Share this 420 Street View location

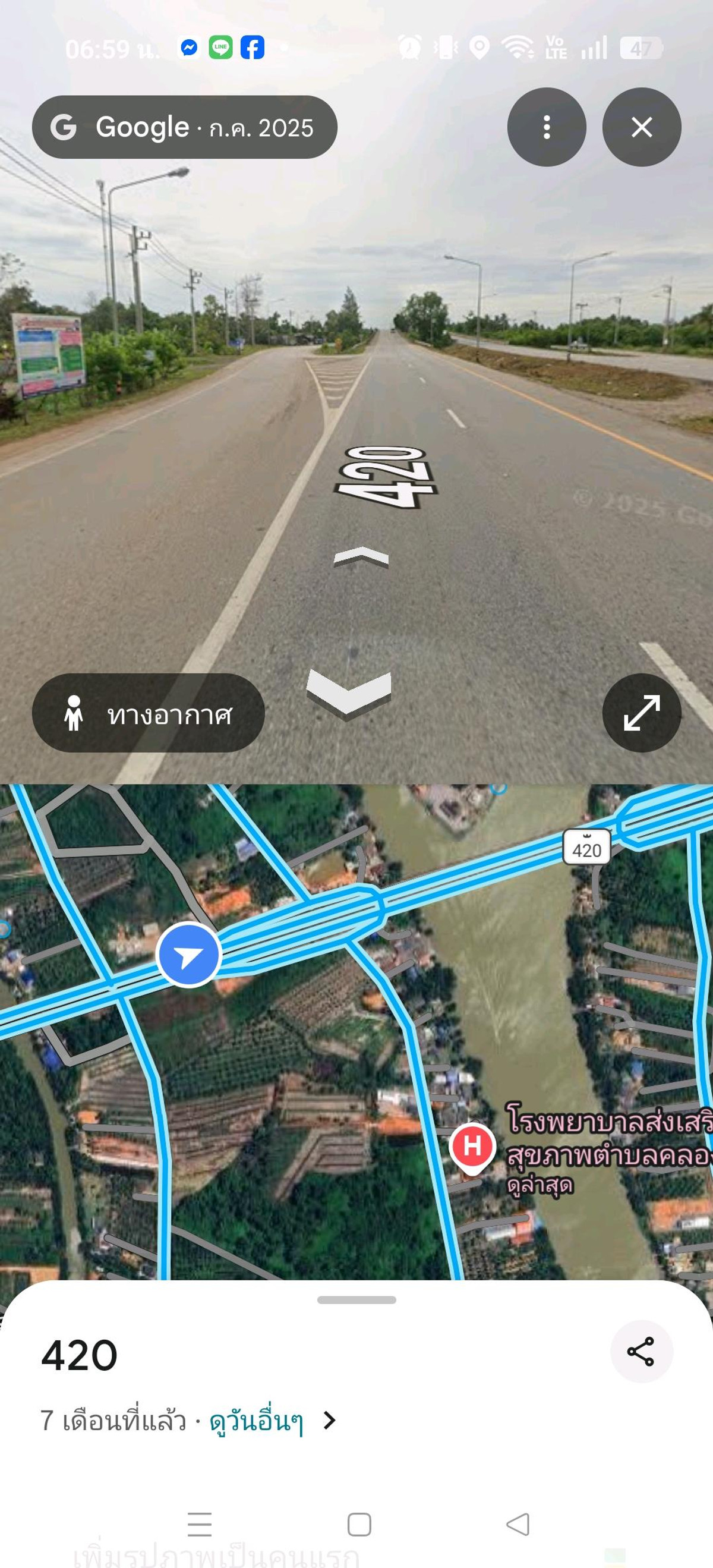click(641, 1351)
